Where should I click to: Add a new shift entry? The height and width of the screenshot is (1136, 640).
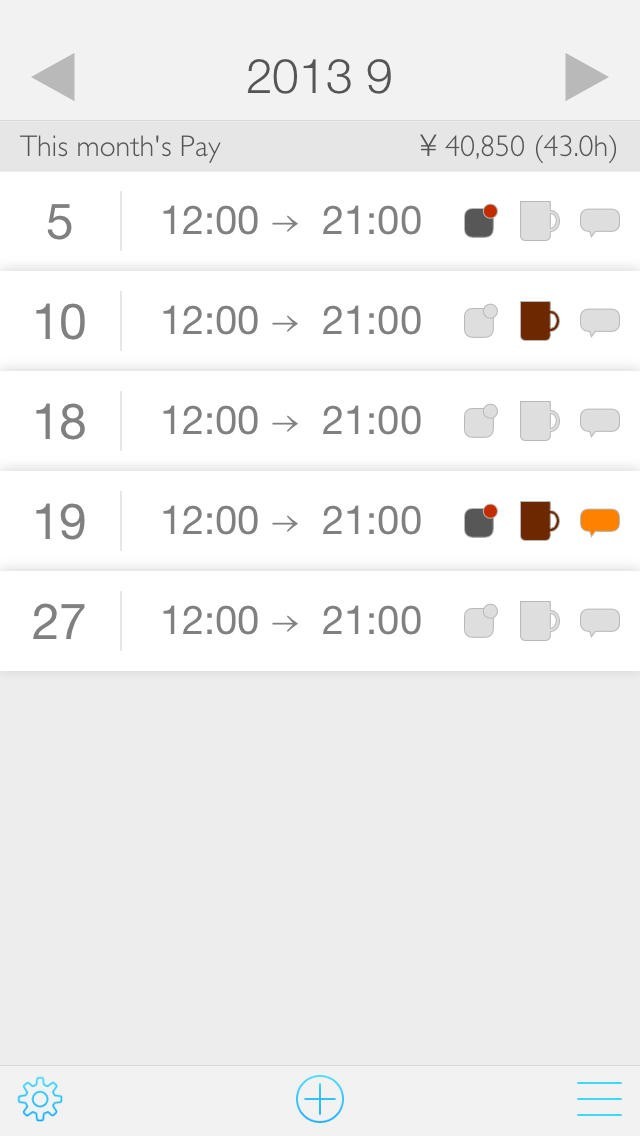[320, 1099]
